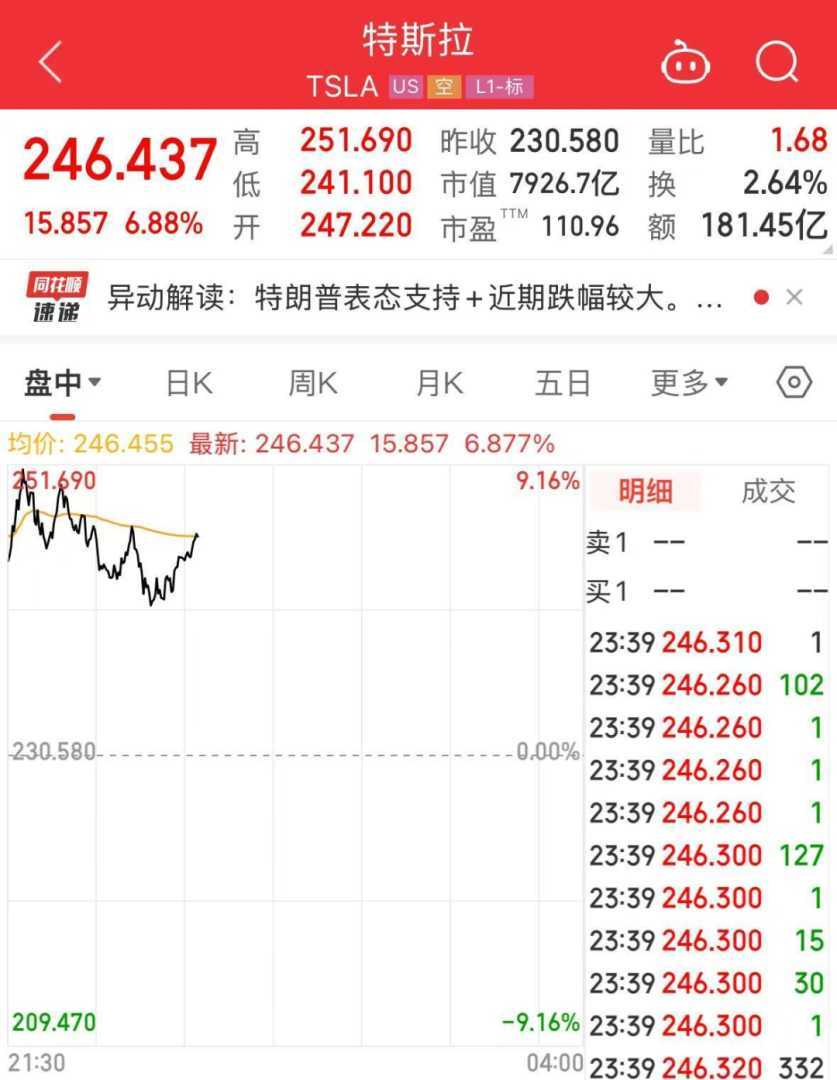Image resolution: width=837 pixels, height=1080 pixels.
Task: Open stock search magnifier
Action: (x=776, y=62)
